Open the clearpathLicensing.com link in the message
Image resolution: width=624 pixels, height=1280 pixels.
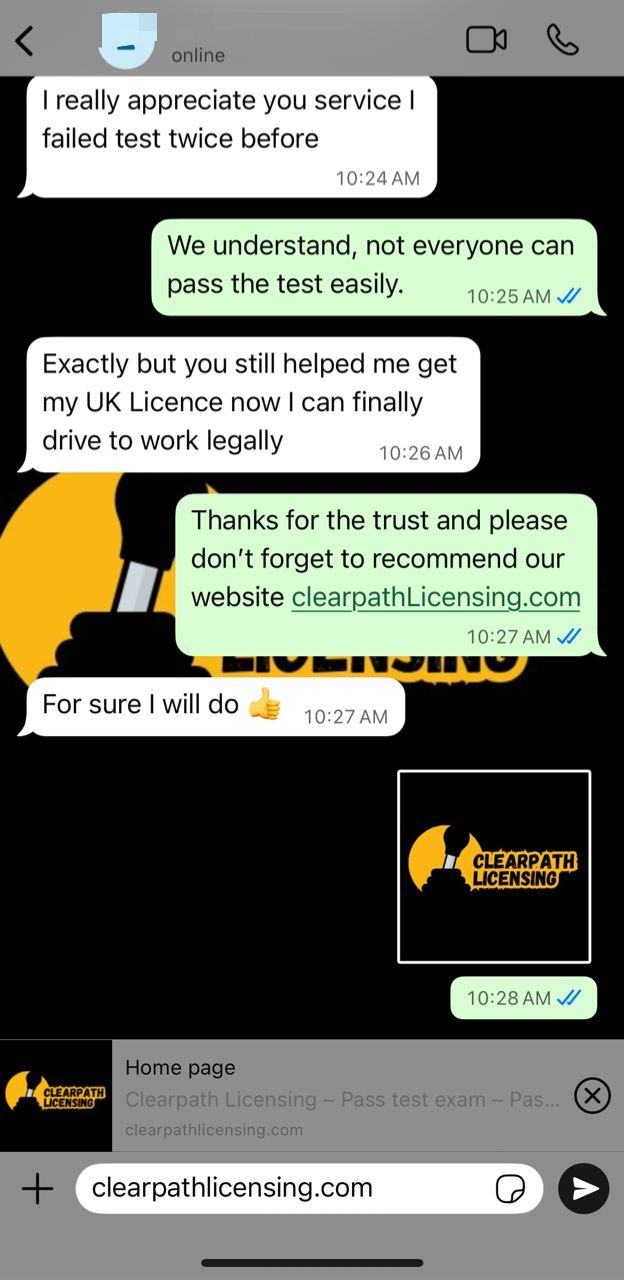point(435,597)
